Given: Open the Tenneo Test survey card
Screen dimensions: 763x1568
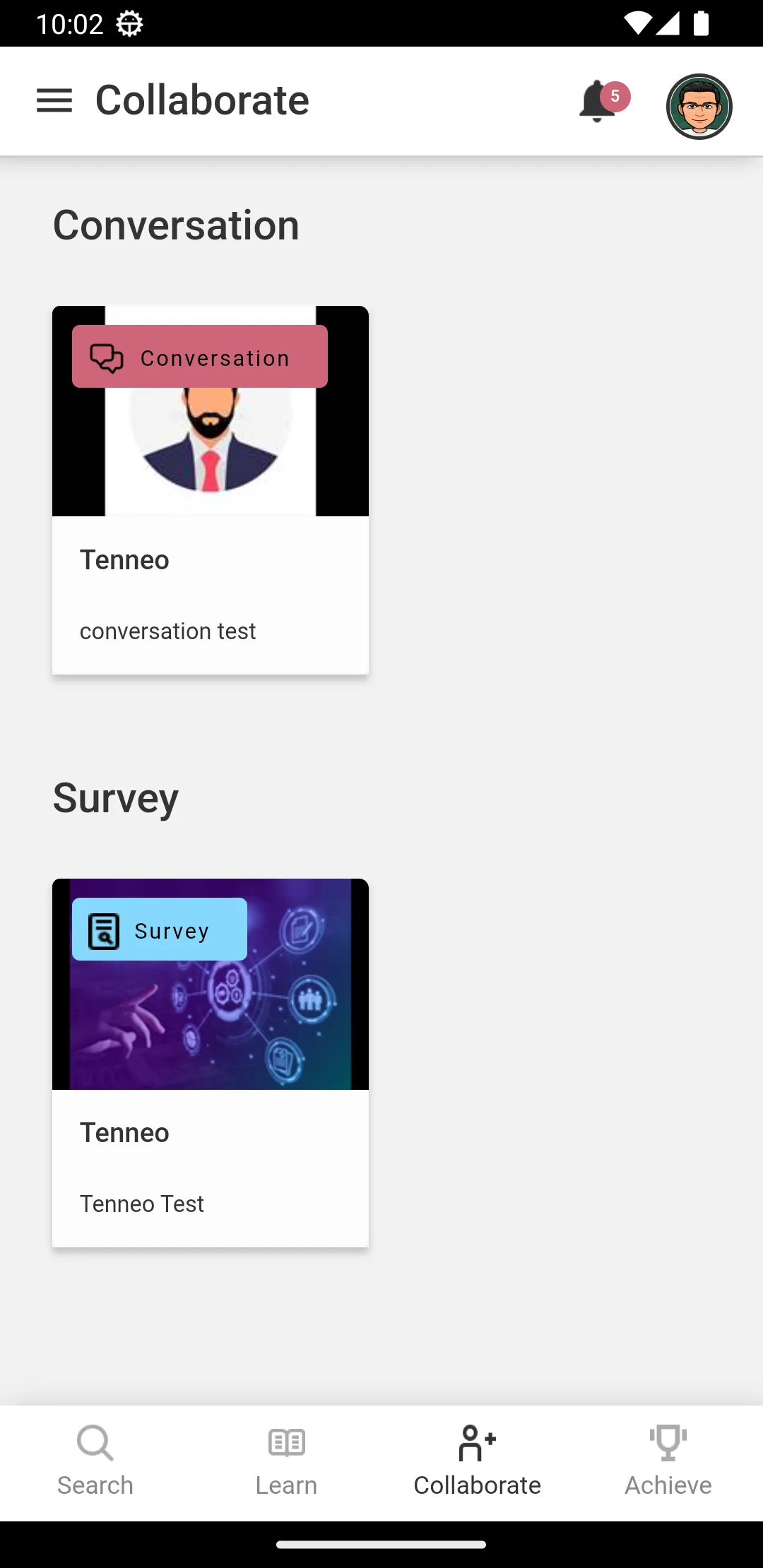Looking at the screenshot, I should coord(211,1062).
